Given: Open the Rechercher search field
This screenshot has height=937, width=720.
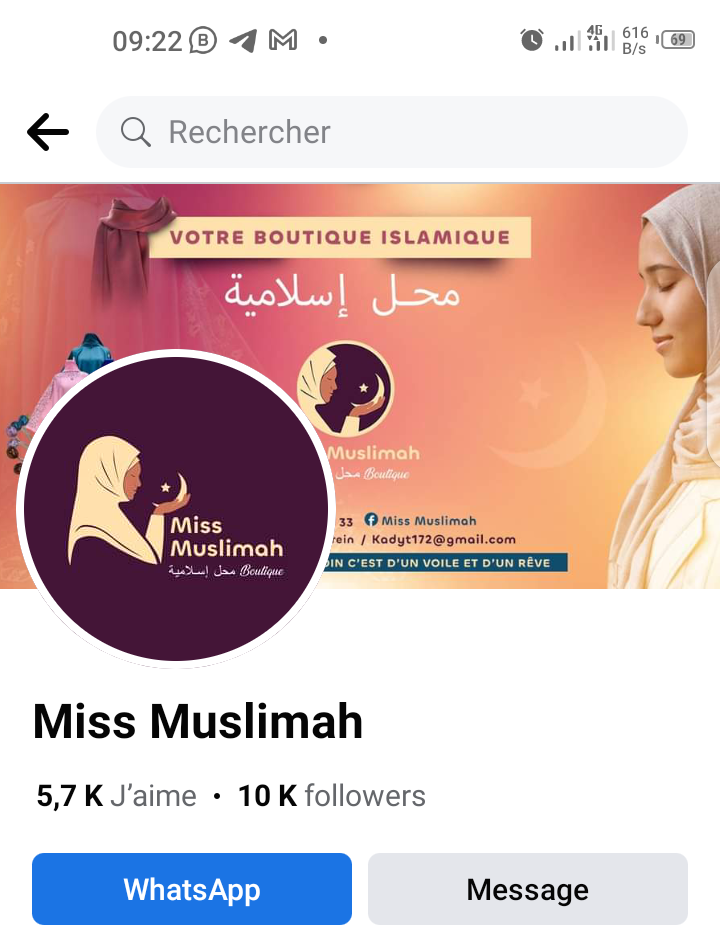Looking at the screenshot, I should pos(392,132).
